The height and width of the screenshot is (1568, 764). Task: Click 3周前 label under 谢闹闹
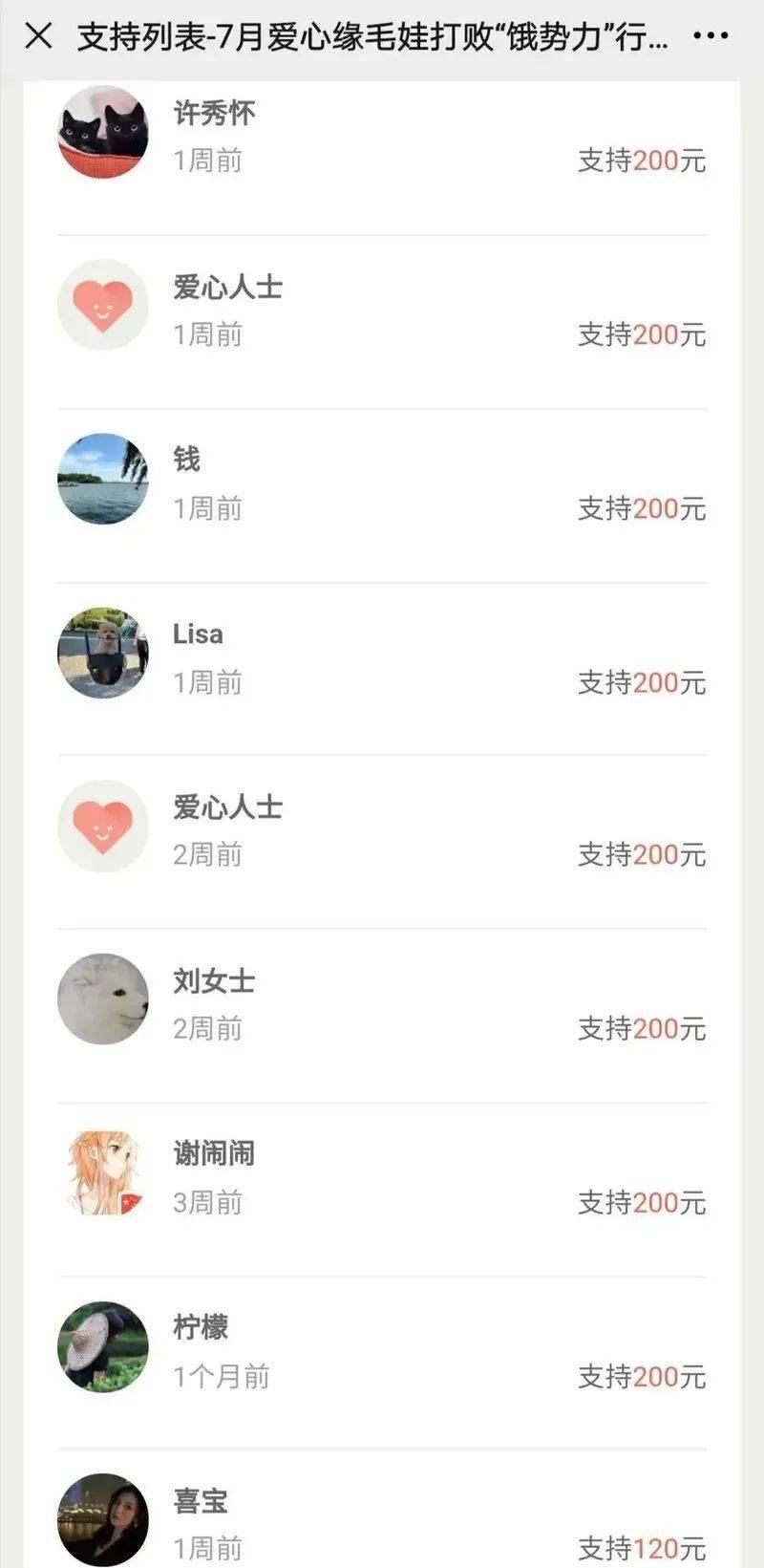[208, 1201]
